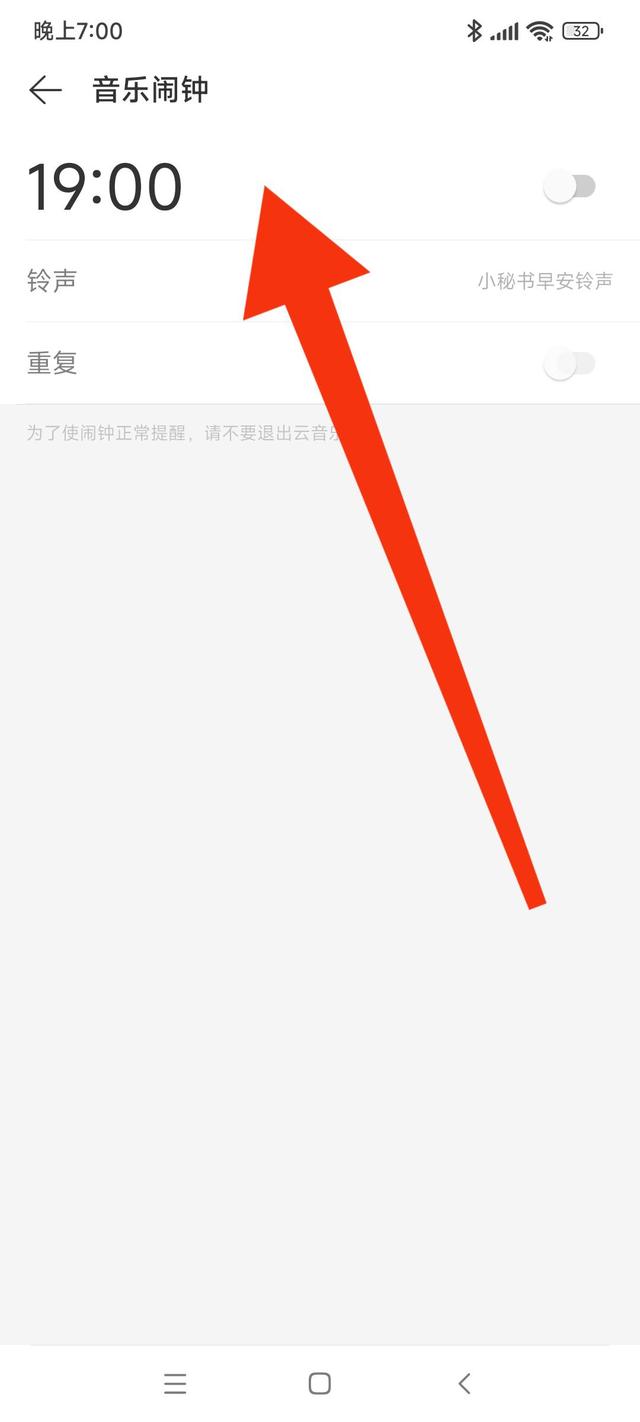Open 铃声 ringtone selection
This screenshot has width=640, height=1422.
(x=320, y=281)
